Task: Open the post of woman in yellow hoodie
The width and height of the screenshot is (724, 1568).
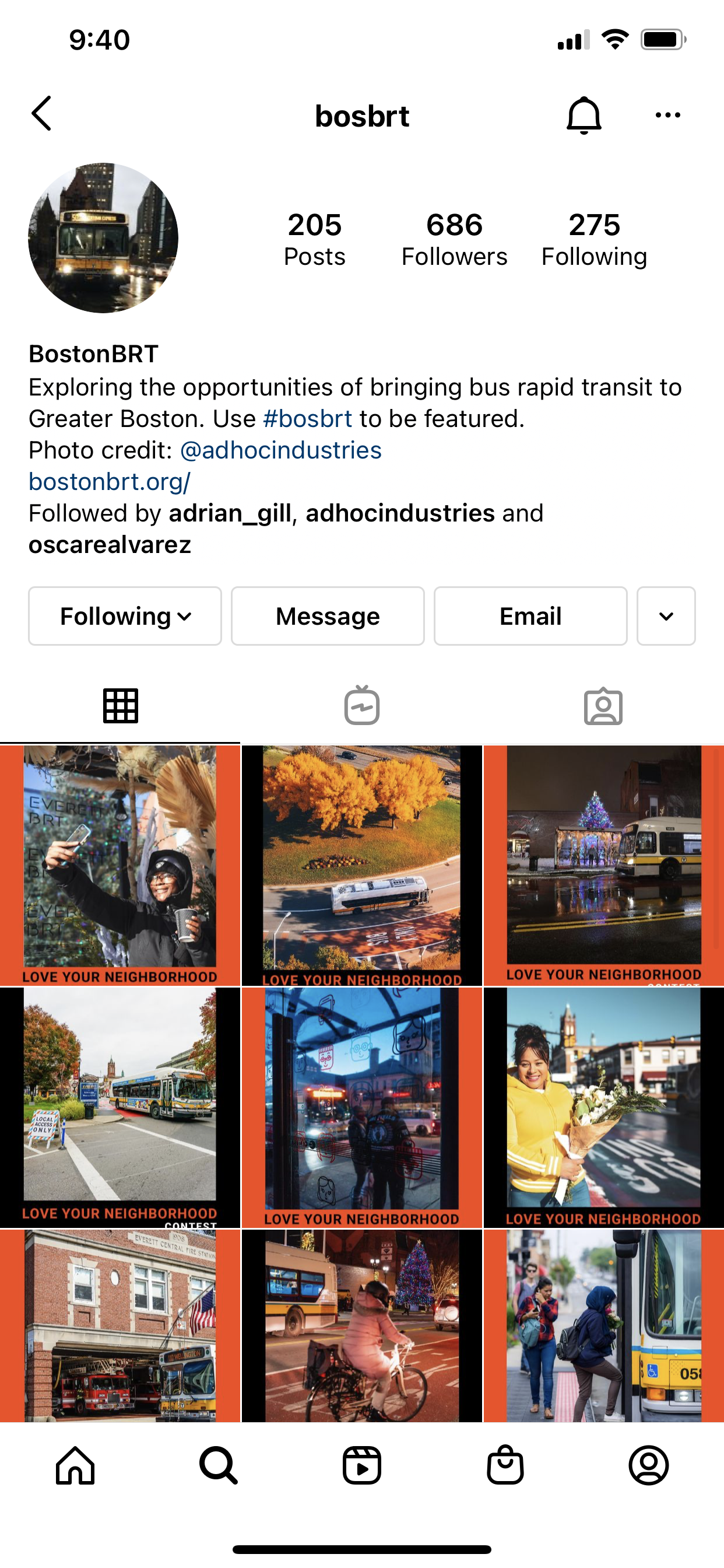Action: point(603,1107)
